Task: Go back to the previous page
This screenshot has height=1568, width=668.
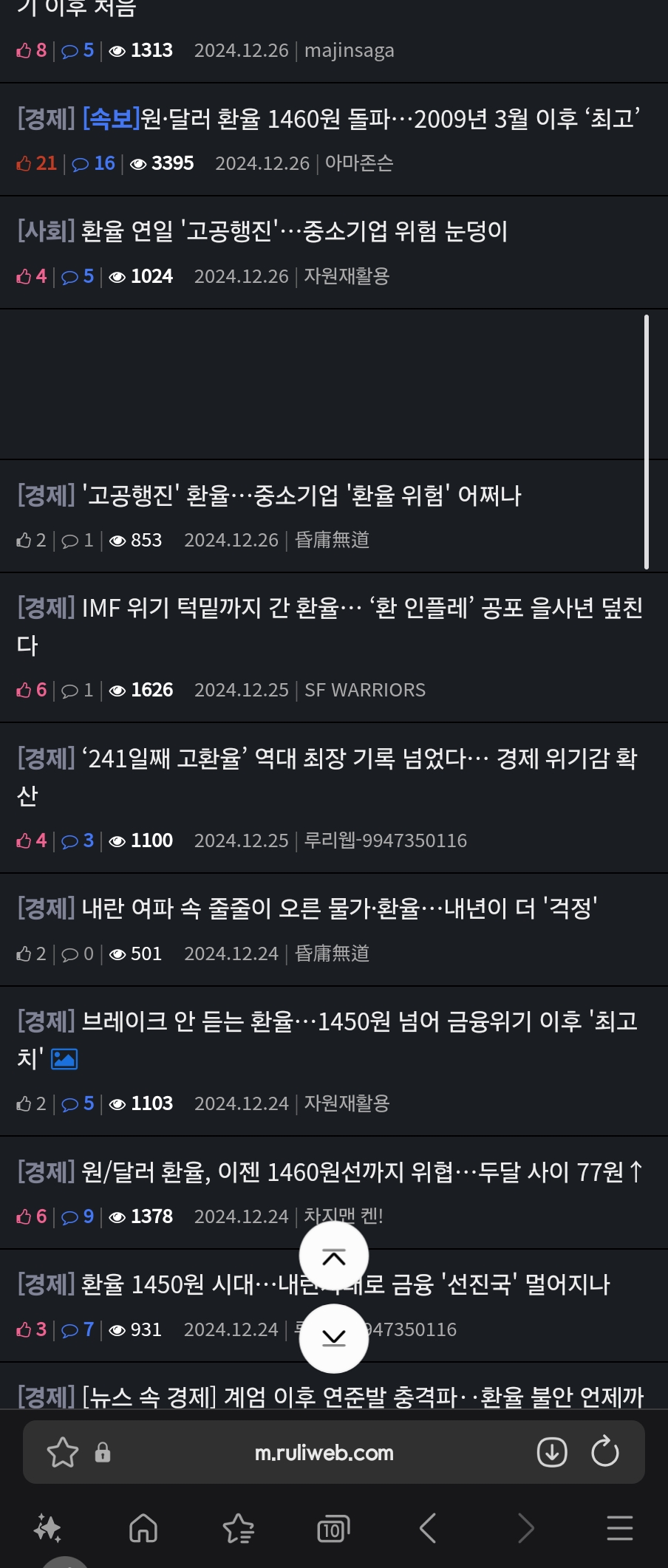Action: coord(428,1528)
